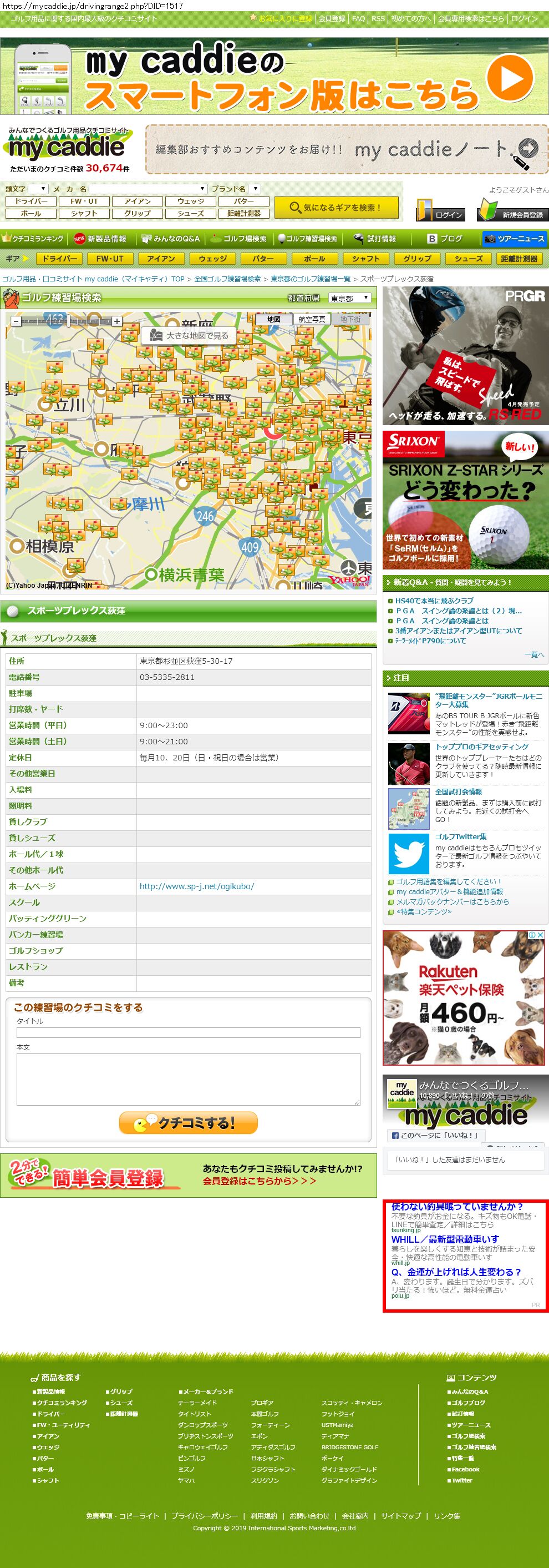Viewport: 549px width, 1568px height.
Task: Open HS40で本当に飛ぶクラブ Q&A link
Action: click(434, 601)
